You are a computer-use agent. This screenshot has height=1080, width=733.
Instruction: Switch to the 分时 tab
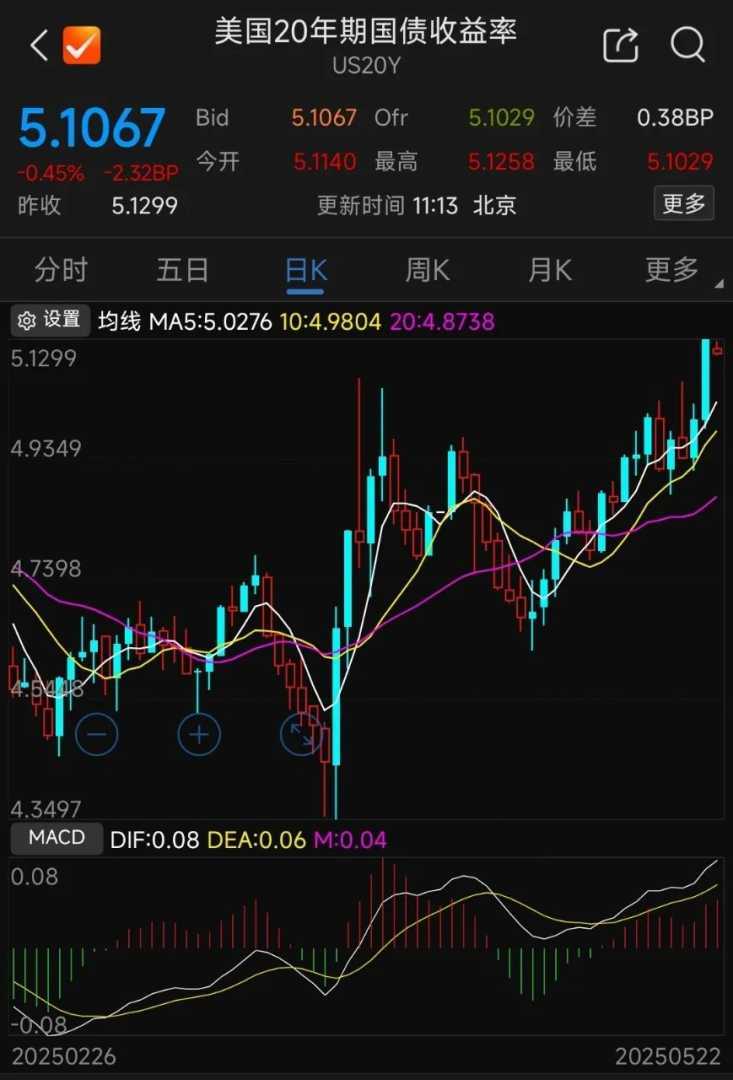61,269
